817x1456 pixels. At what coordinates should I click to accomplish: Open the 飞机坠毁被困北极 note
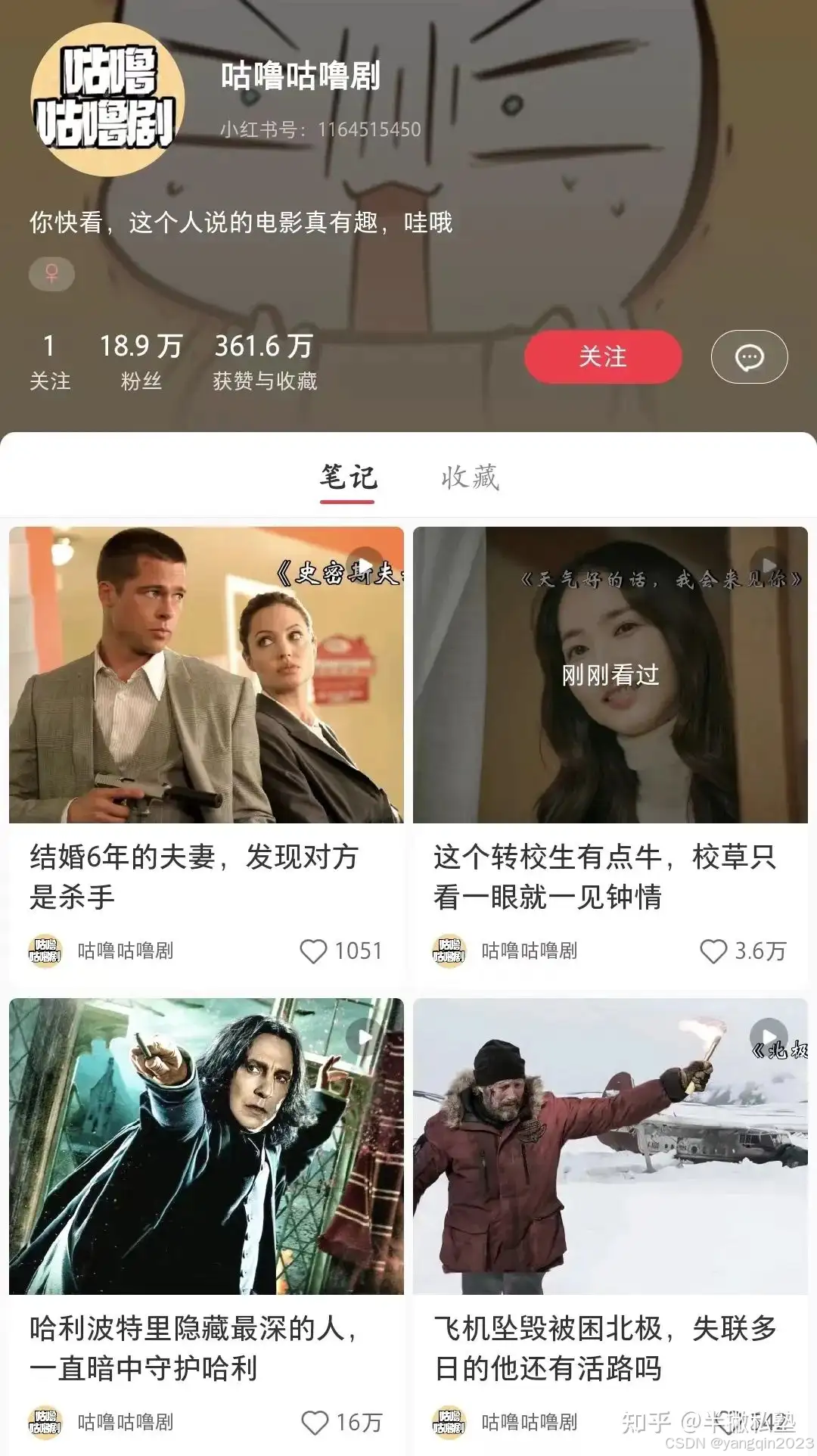(x=610, y=1146)
